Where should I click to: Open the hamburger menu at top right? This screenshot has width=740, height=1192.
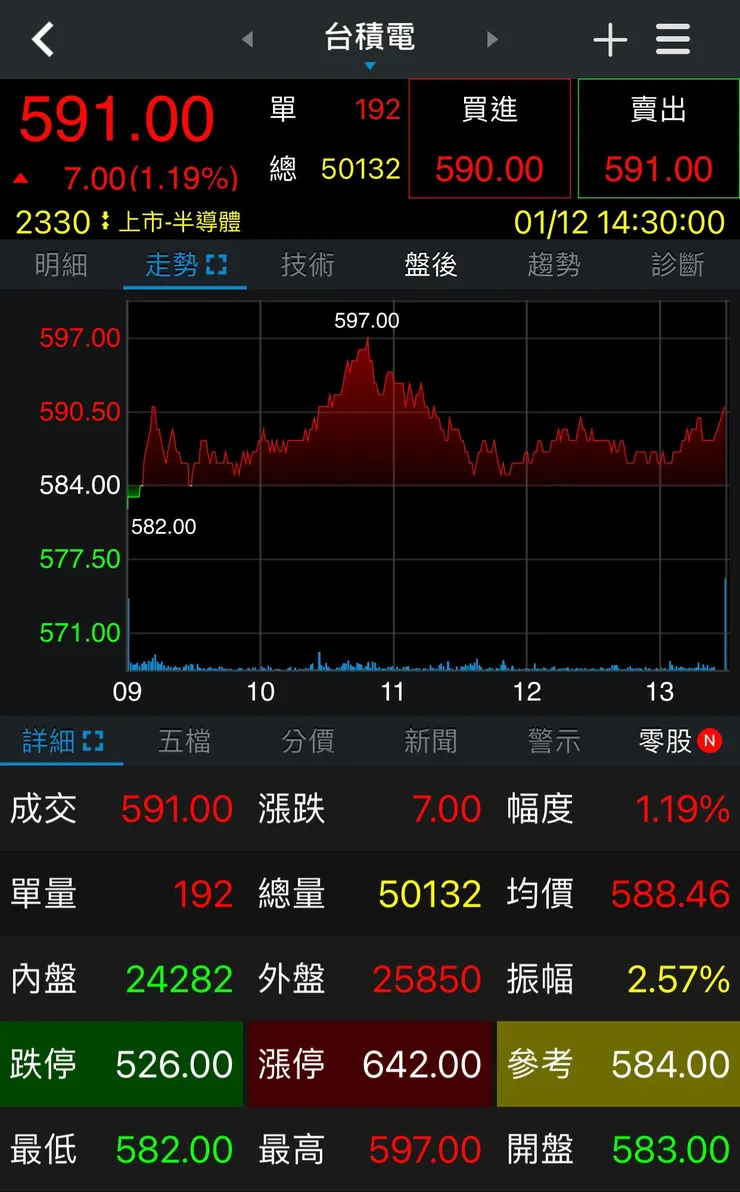pos(673,38)
